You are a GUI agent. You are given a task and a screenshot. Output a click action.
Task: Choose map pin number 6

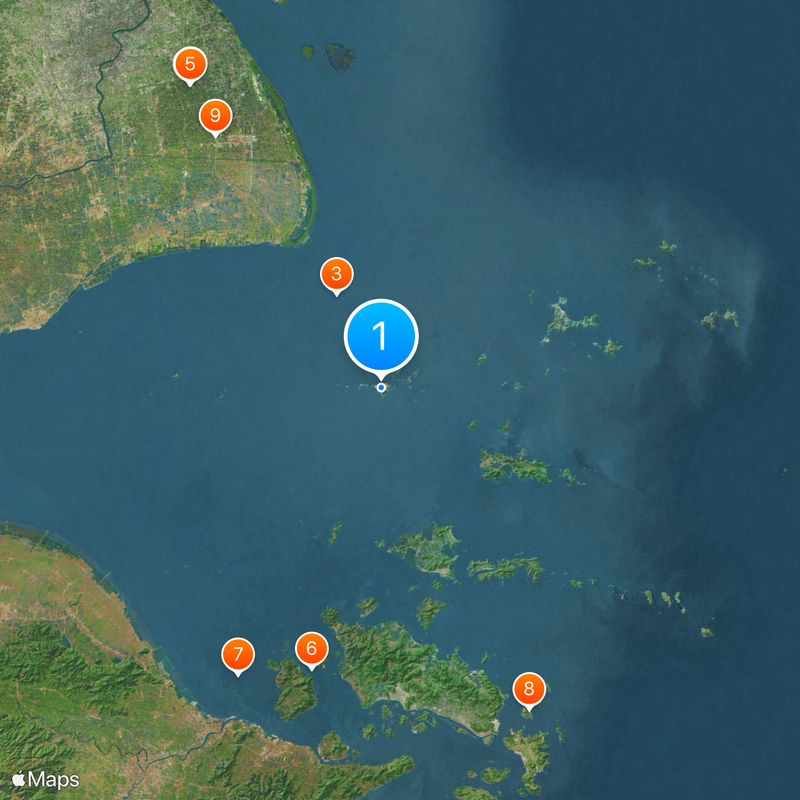(x=311, y=649)
